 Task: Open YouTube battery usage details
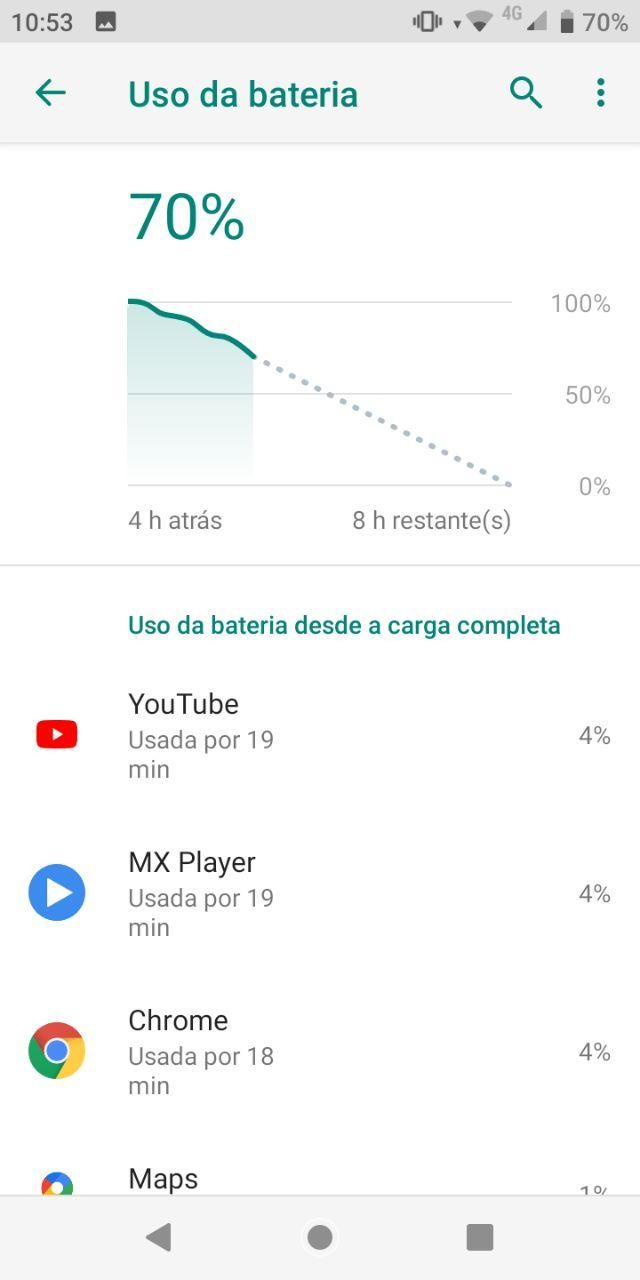[x=320, y=736]
